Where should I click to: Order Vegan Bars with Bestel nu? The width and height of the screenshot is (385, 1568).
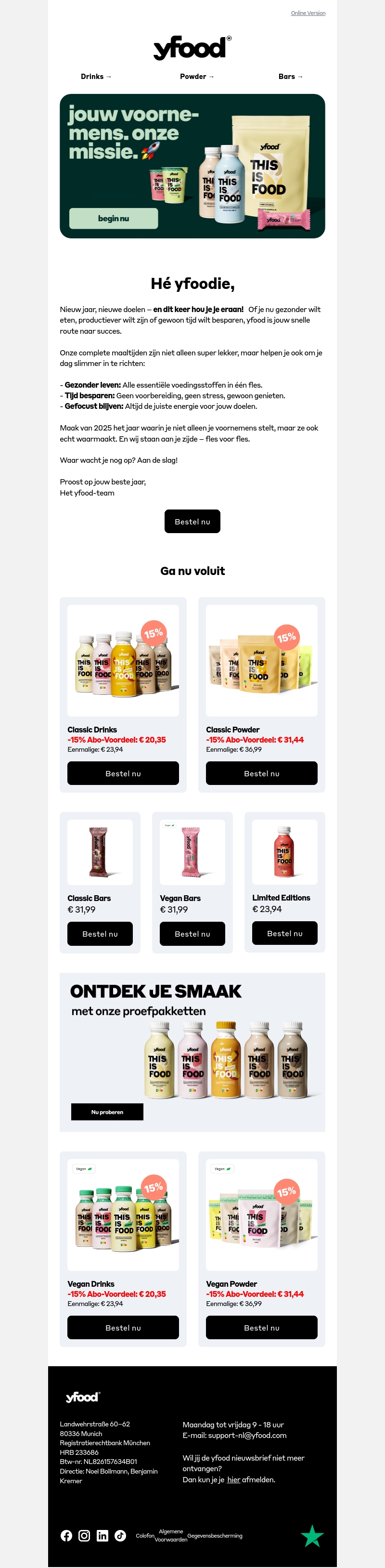pos(192,934)
